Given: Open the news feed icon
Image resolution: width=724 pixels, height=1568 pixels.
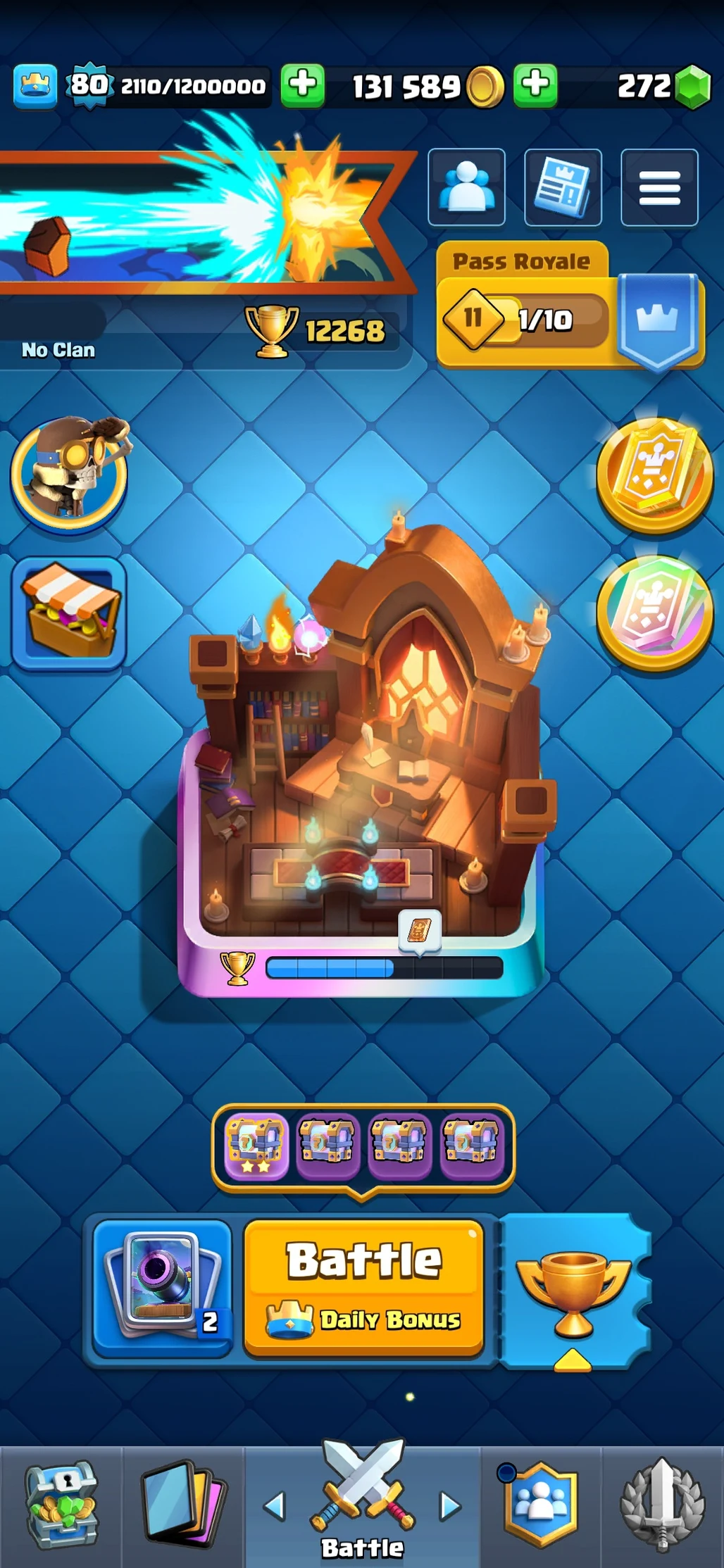Looking at the screenshot, I should (x=563, y=187).
